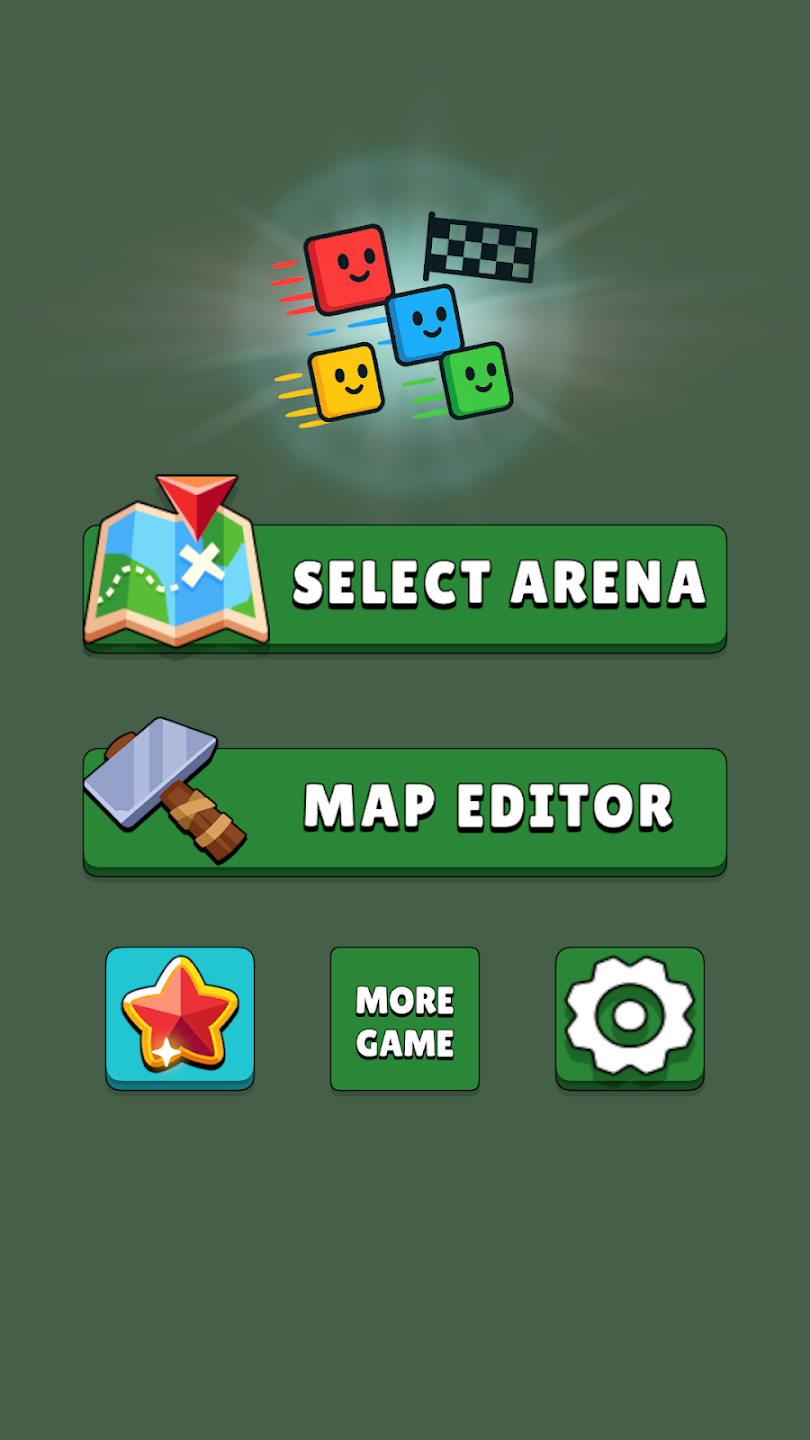
Task: Click the blue smiling block in the logo
Action: (x=425, y=325)
